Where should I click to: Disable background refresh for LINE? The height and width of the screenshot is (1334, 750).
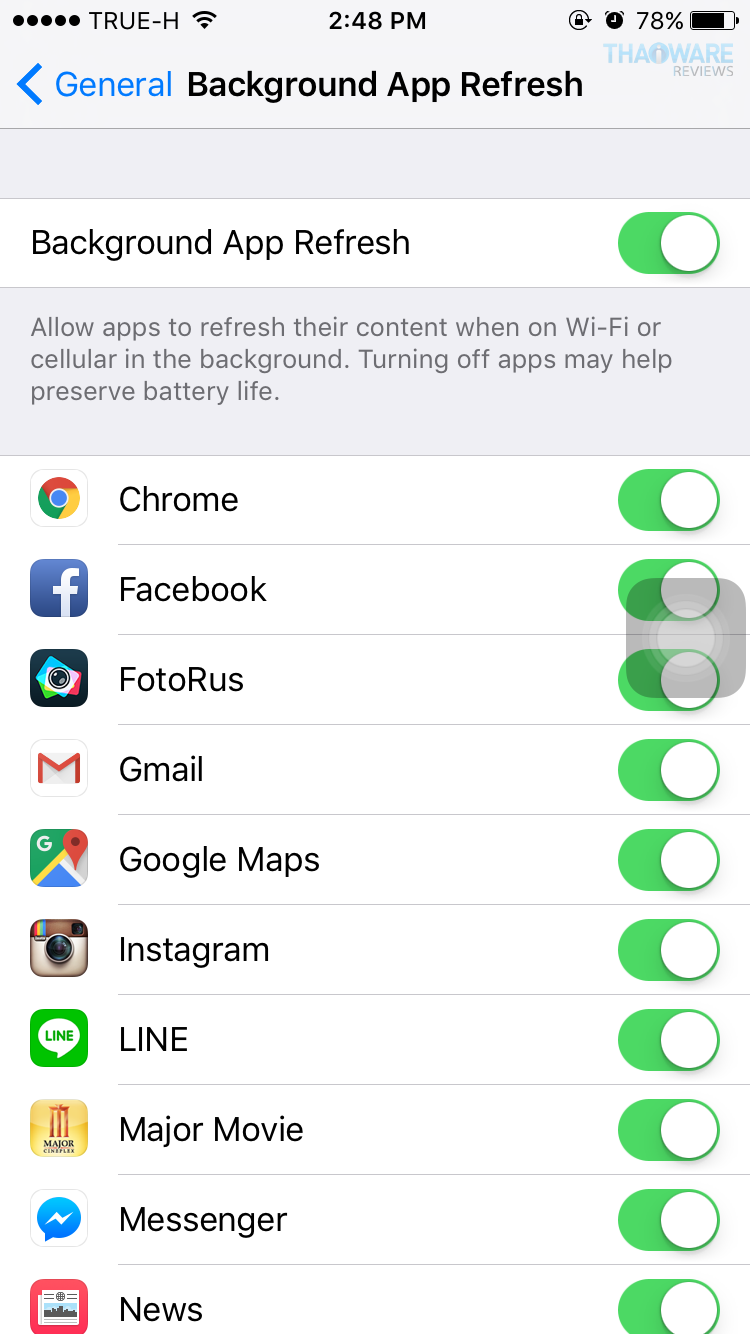(668, 1040)
